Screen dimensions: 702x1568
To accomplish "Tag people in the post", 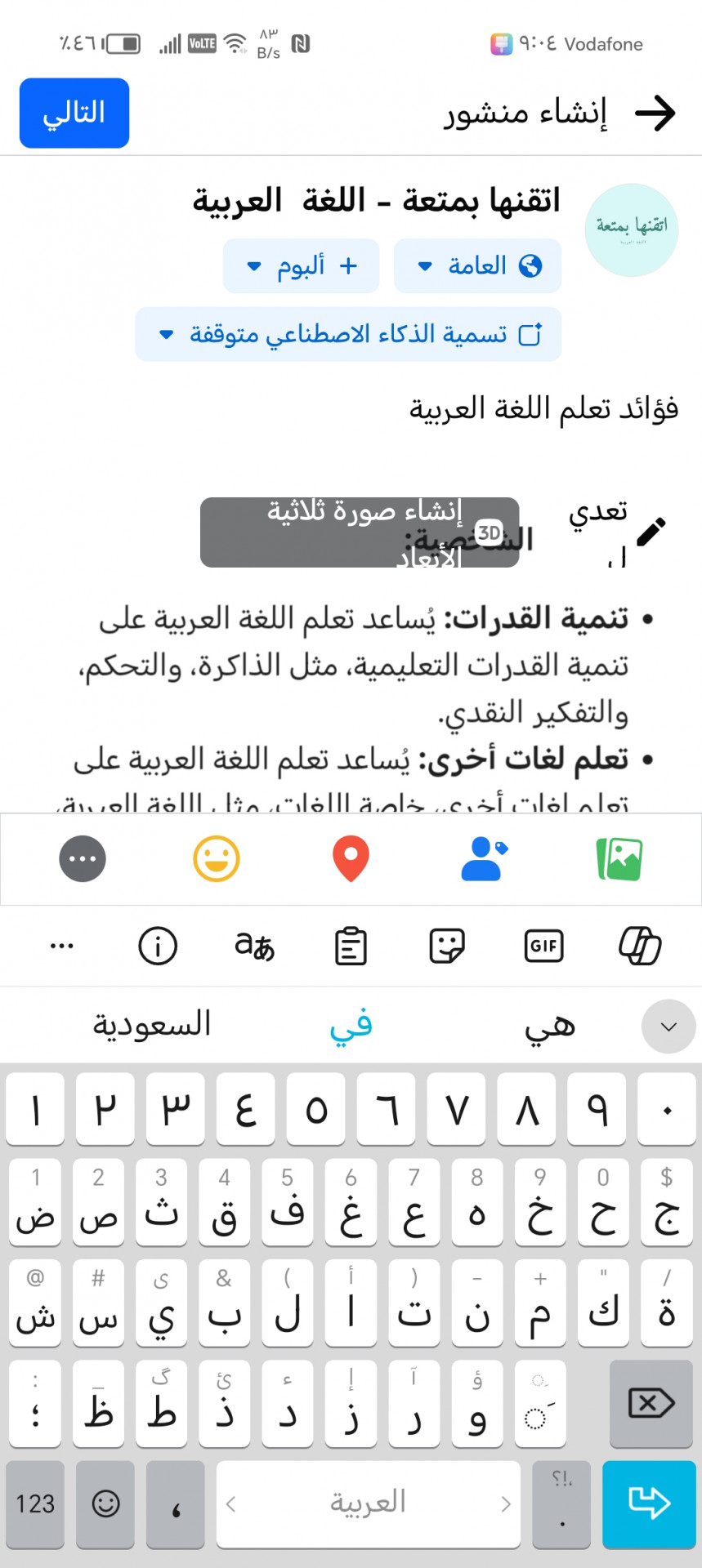I will click(x=484, y=859).
